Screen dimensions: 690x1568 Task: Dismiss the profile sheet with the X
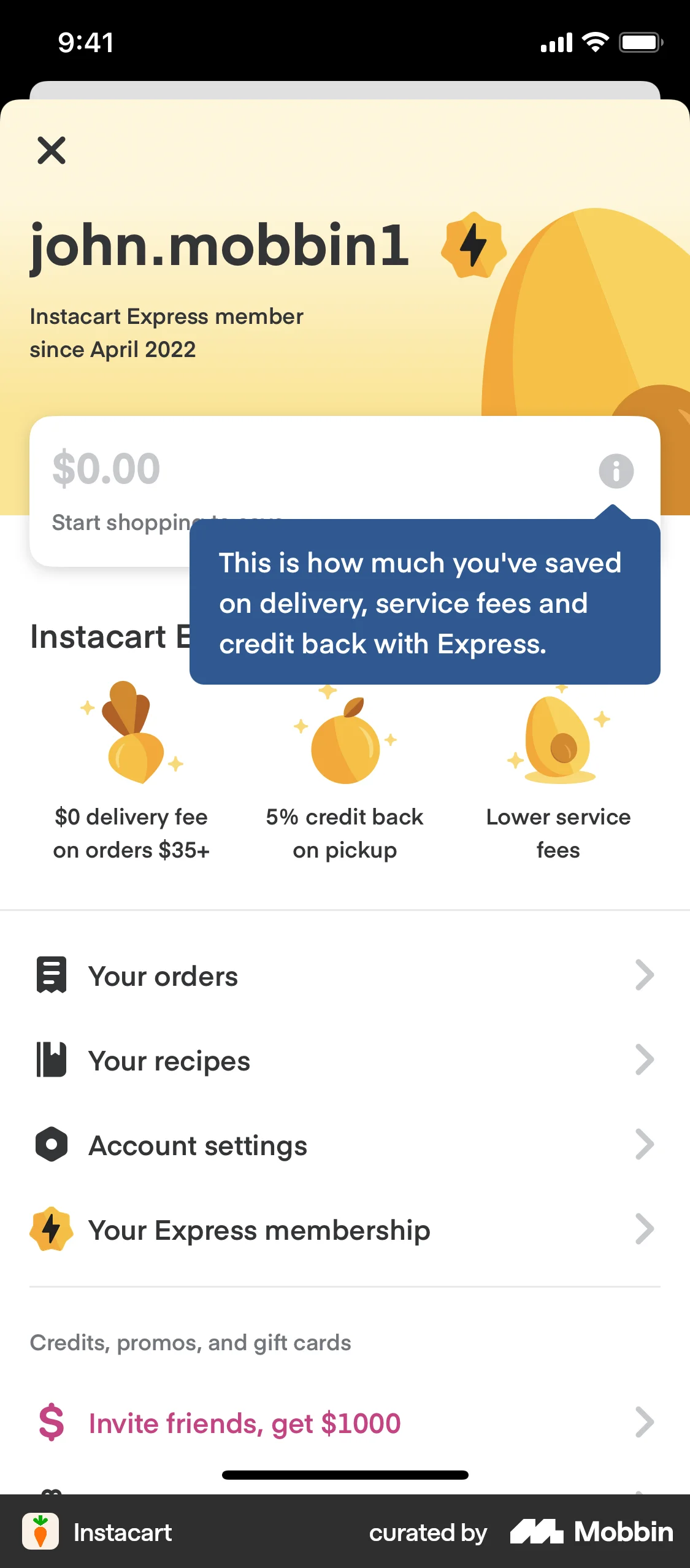pos(51,150)
